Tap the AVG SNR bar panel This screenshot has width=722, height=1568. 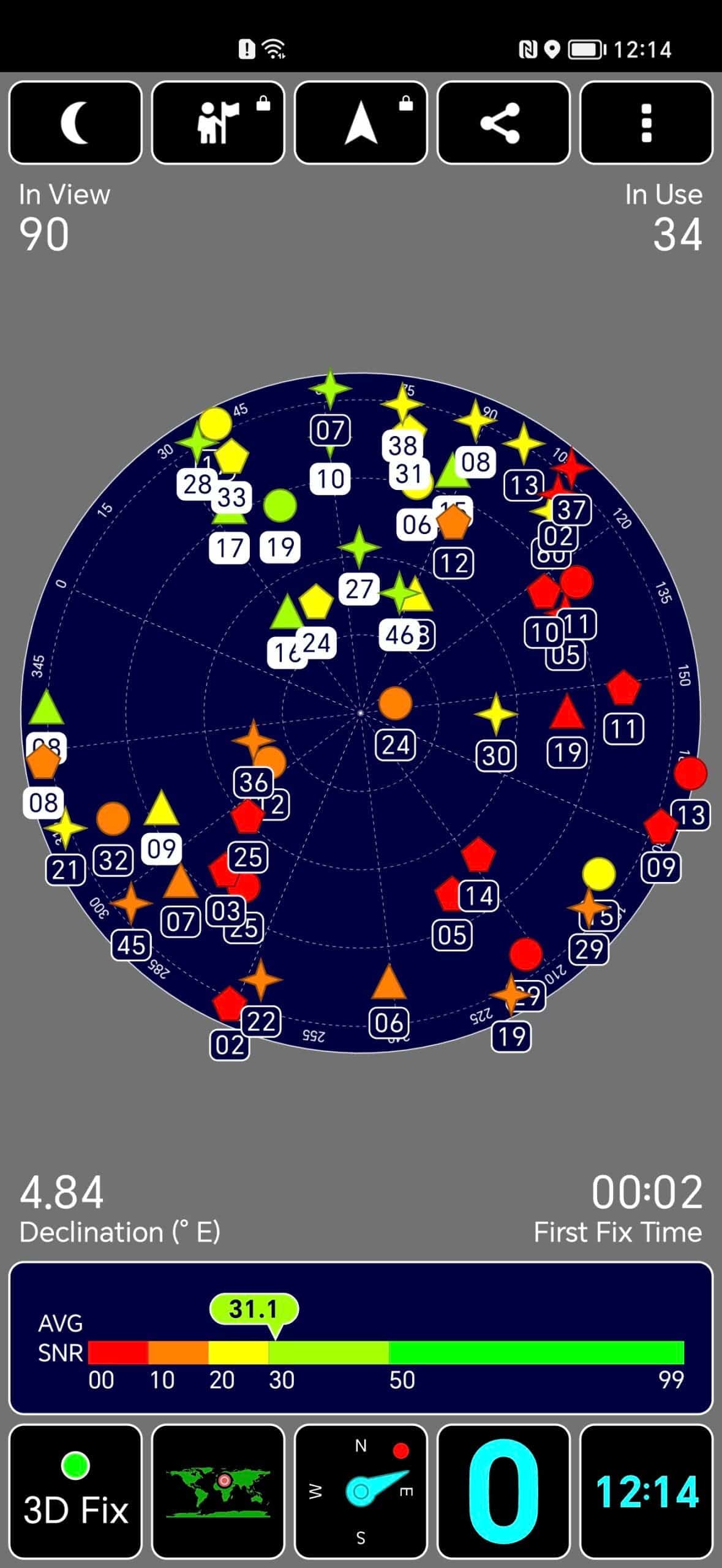point(361,1338)
